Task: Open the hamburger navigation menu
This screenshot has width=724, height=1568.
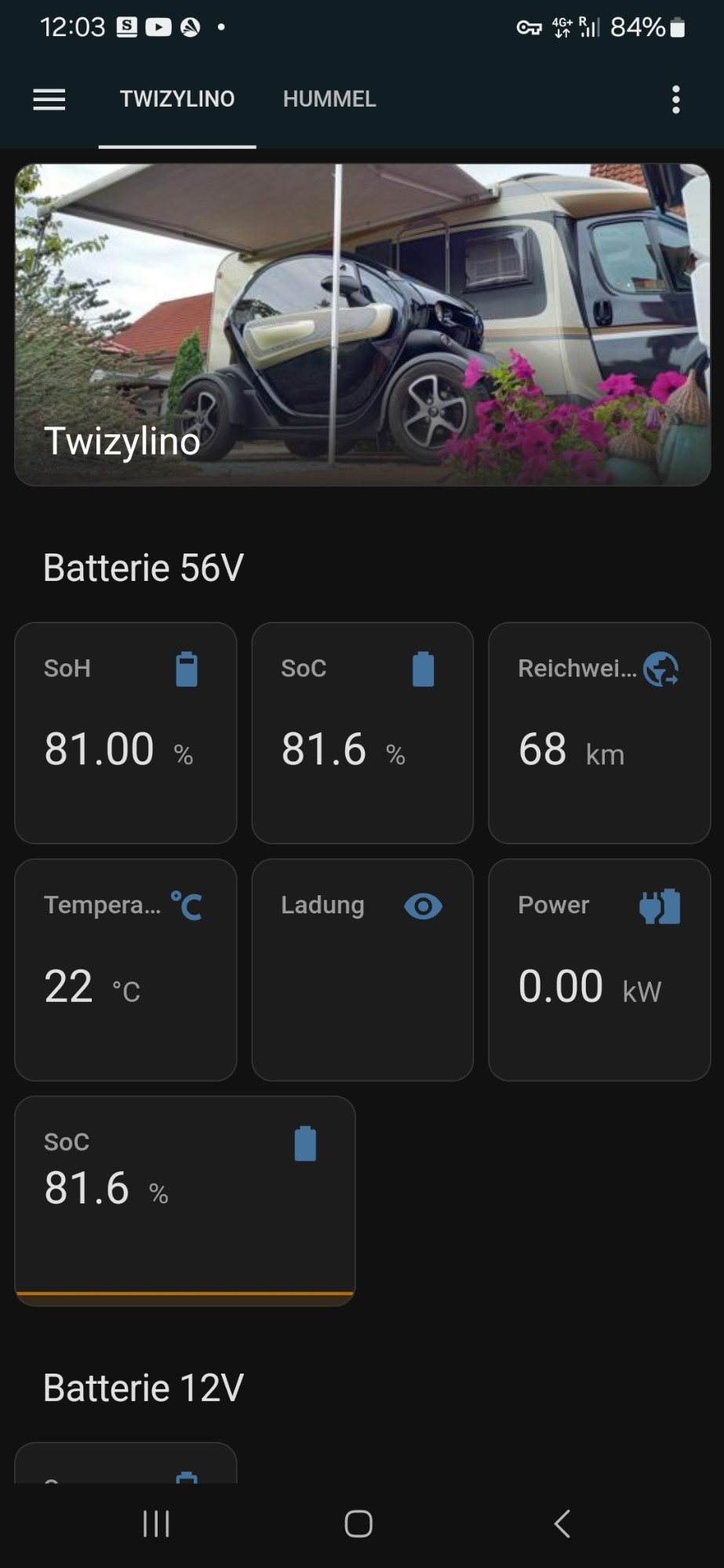Action: [x=49, y=100]
